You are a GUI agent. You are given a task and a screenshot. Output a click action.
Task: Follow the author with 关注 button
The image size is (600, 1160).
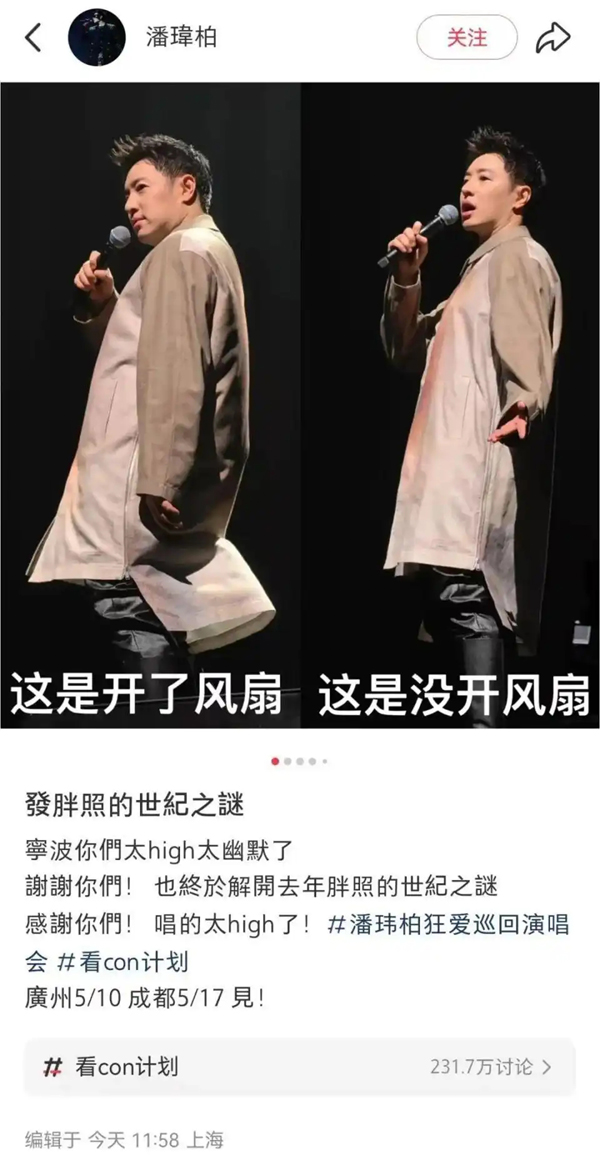coord(467,37)
